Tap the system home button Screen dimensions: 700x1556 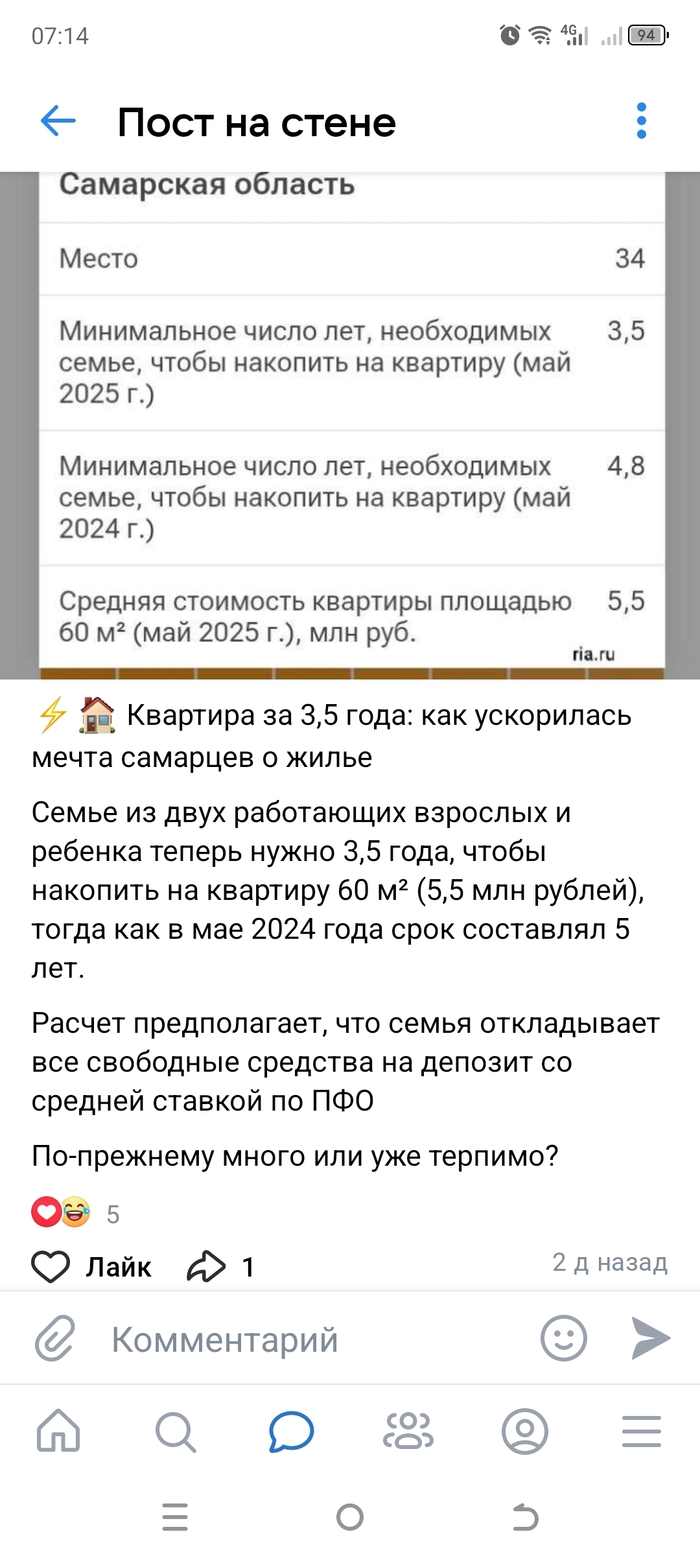tap(350, 1518)
